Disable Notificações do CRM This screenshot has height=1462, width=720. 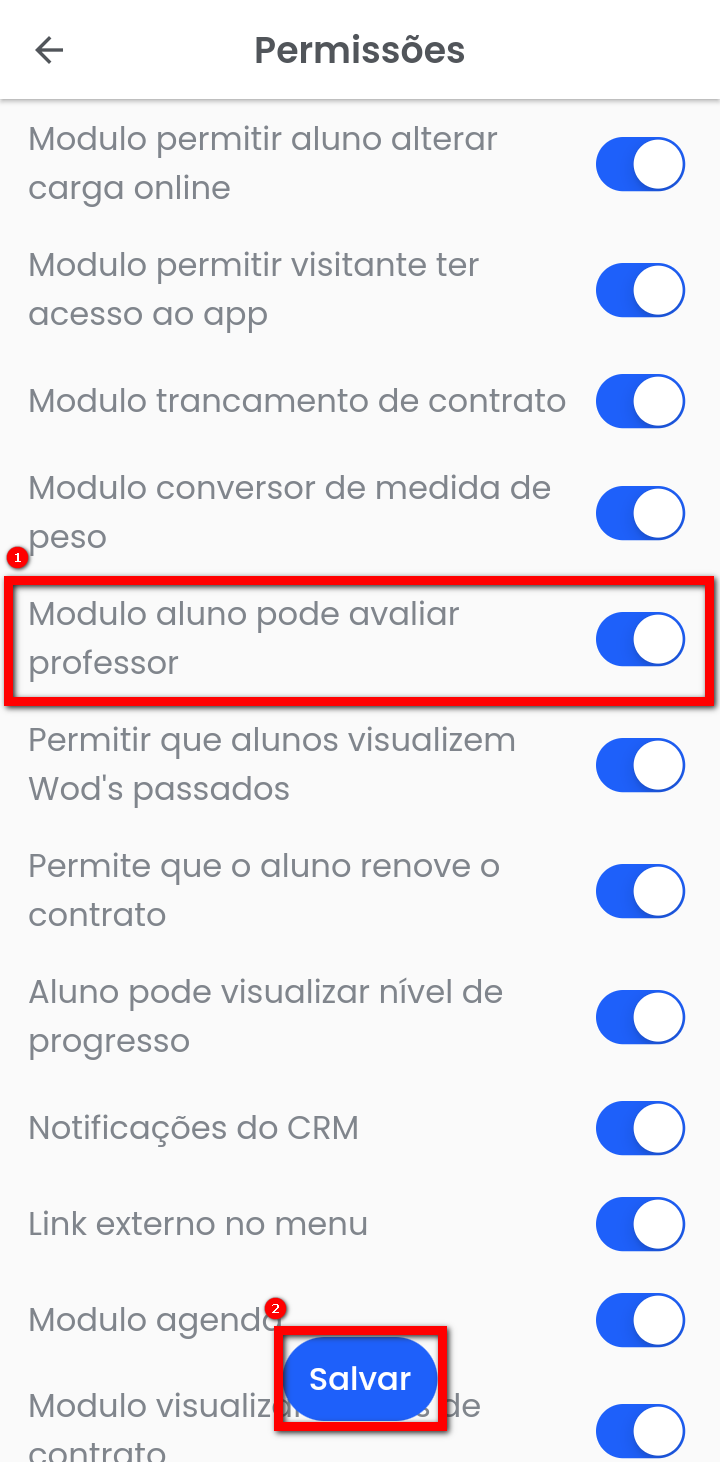pyautogui.click(x=640, y=1129)
